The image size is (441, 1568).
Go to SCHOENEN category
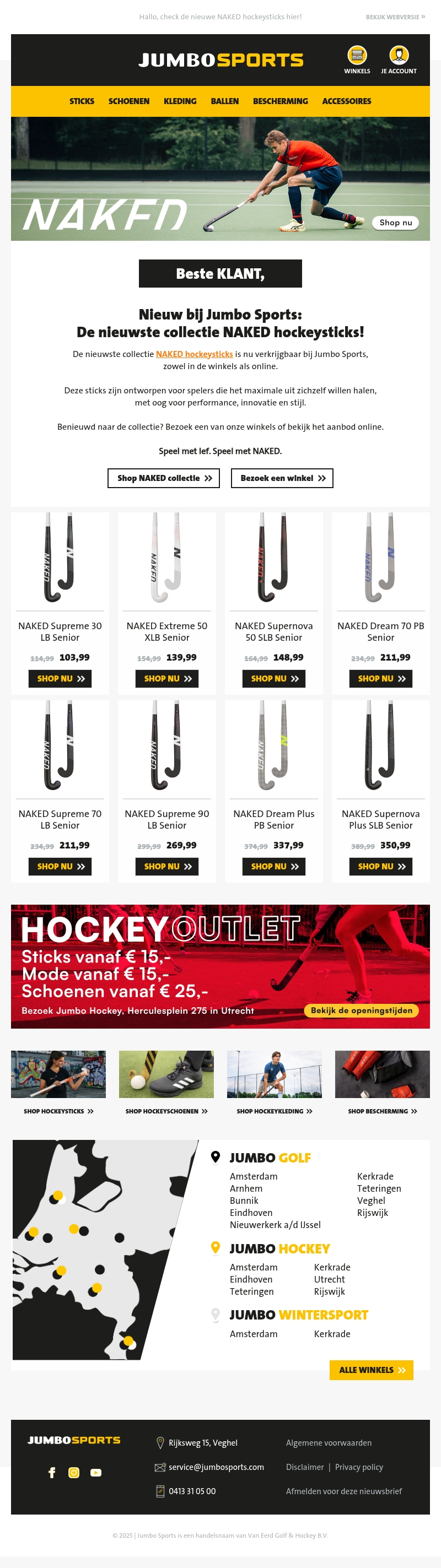point(128,101)
